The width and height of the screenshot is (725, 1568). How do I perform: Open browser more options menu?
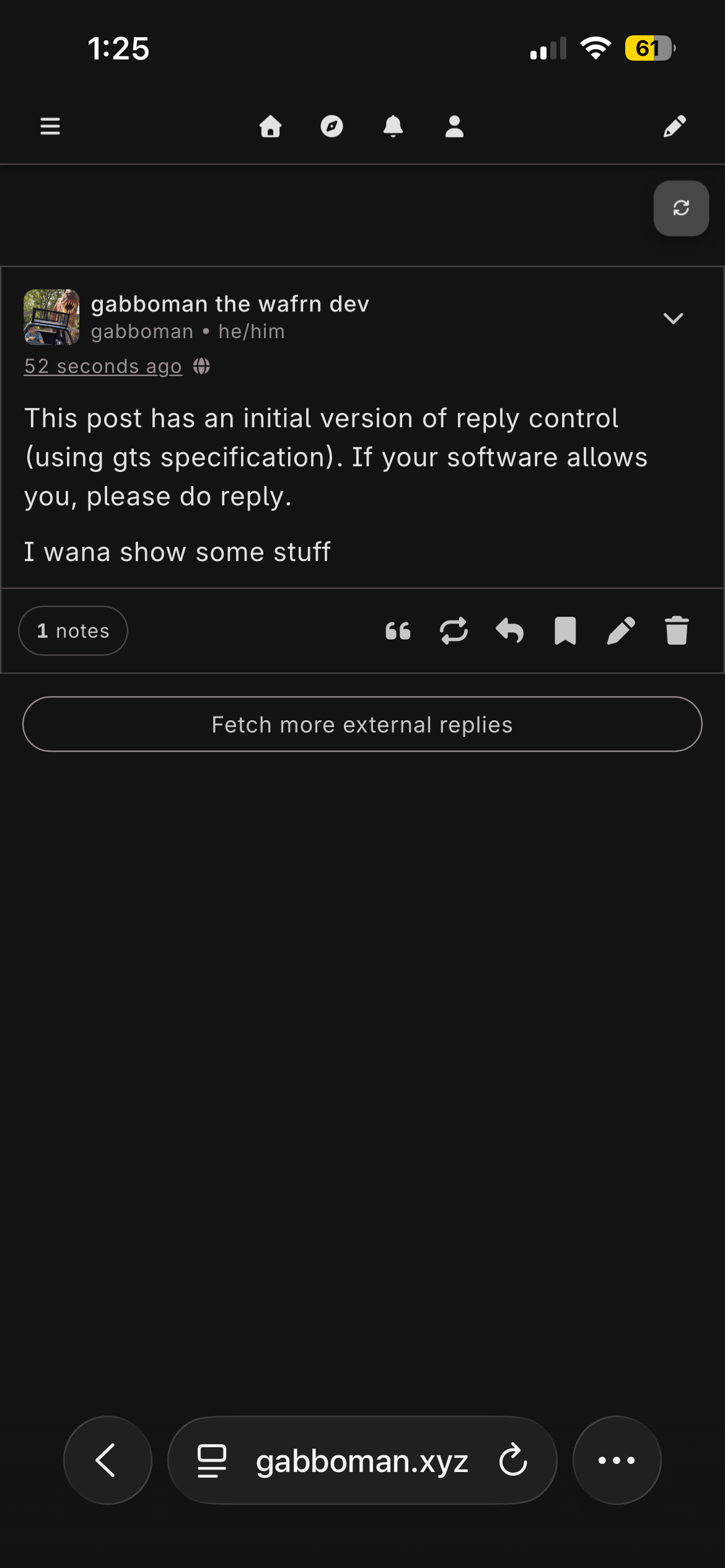(617, 1460)
